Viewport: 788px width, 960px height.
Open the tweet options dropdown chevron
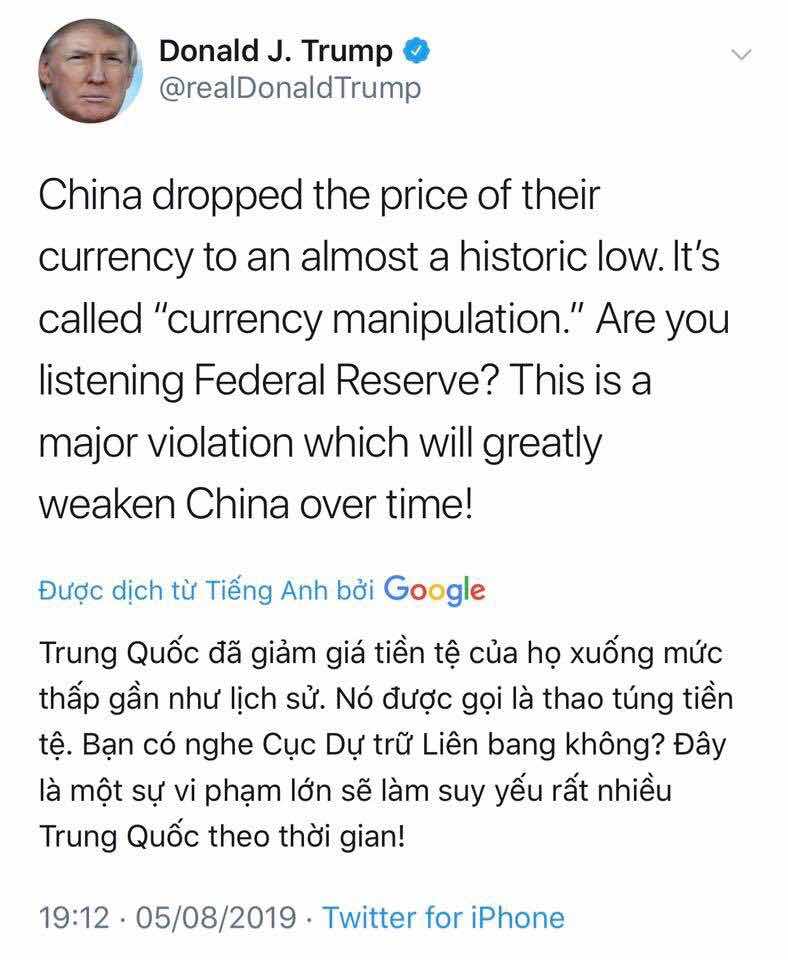click(741, 54)
